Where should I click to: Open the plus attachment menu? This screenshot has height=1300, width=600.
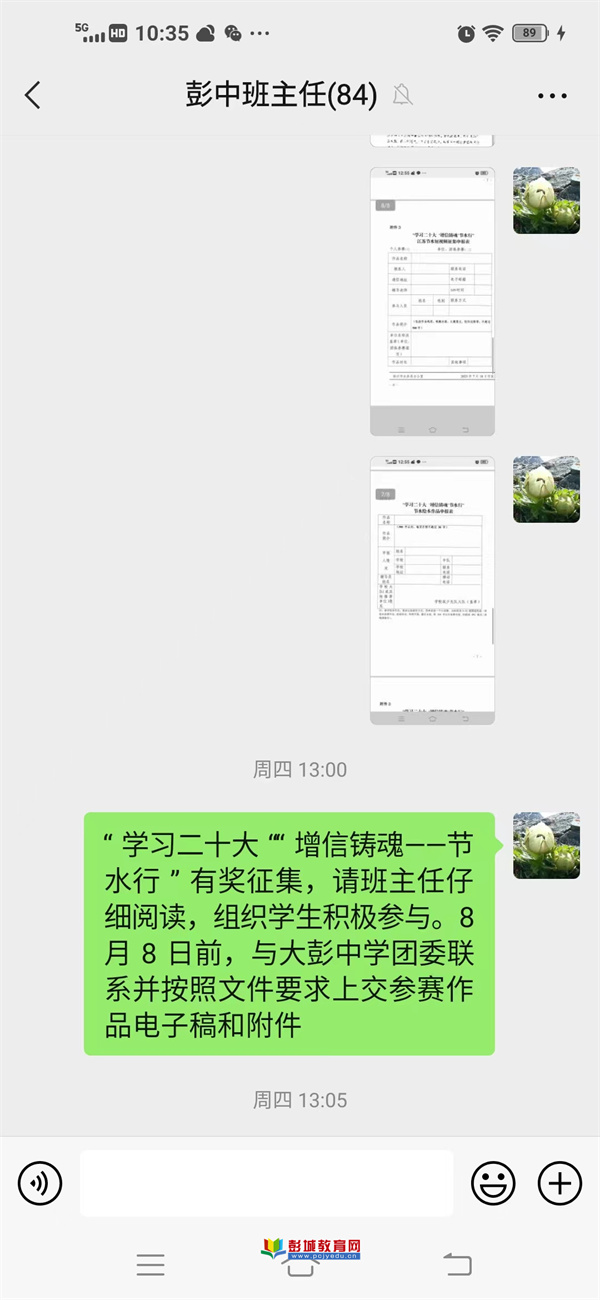point(560,1184)
